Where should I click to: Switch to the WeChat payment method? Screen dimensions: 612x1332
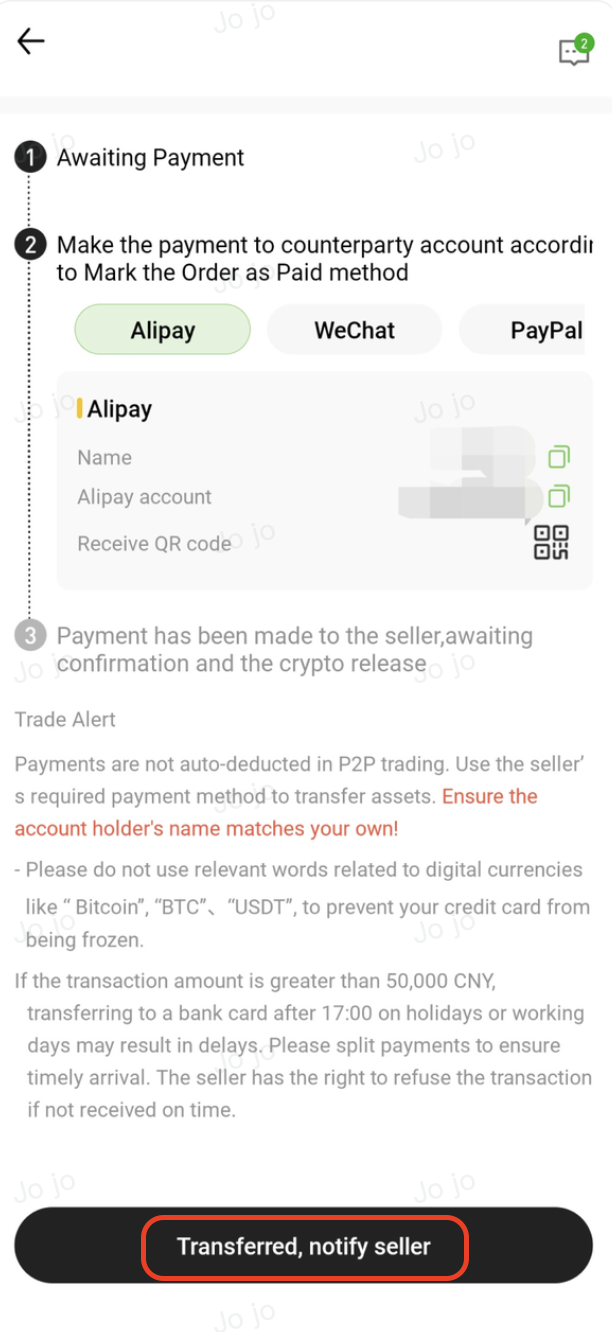[354, 330]
